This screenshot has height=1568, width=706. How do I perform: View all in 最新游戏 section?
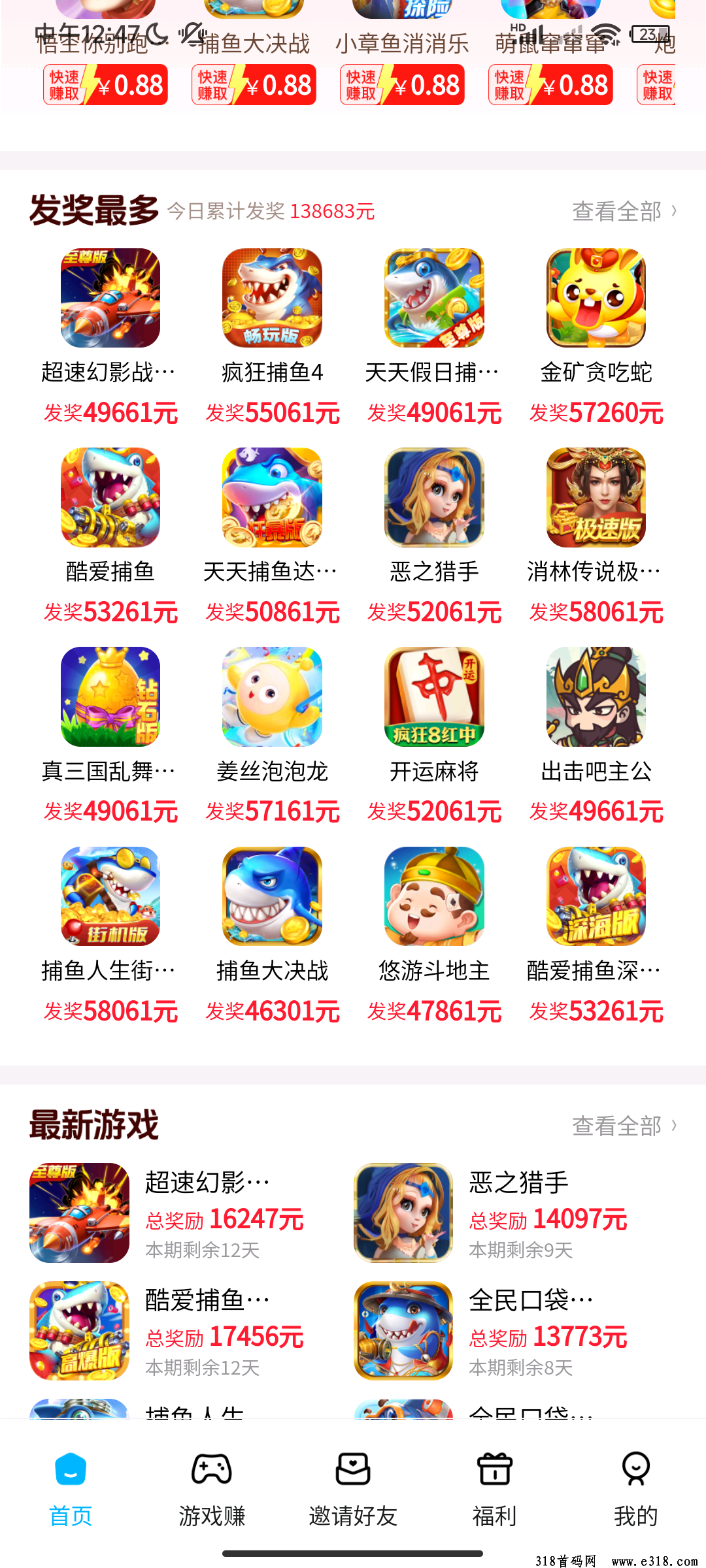[624, 1126]
